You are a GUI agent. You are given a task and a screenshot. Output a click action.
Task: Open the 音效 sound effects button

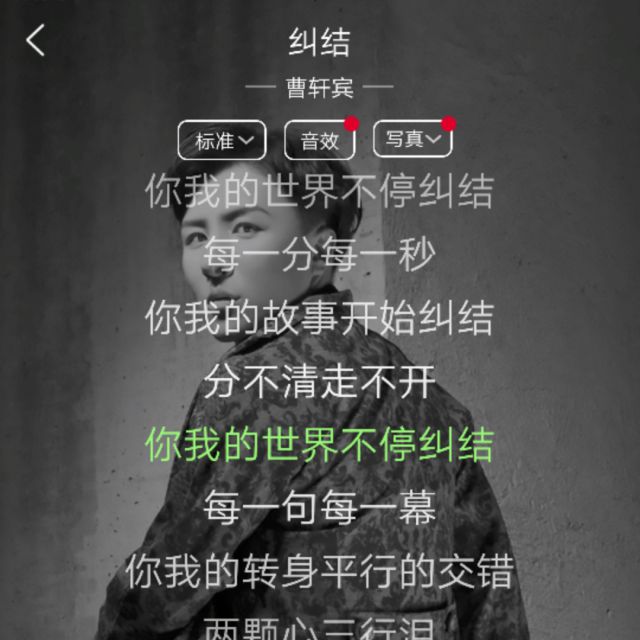(320, 140)
